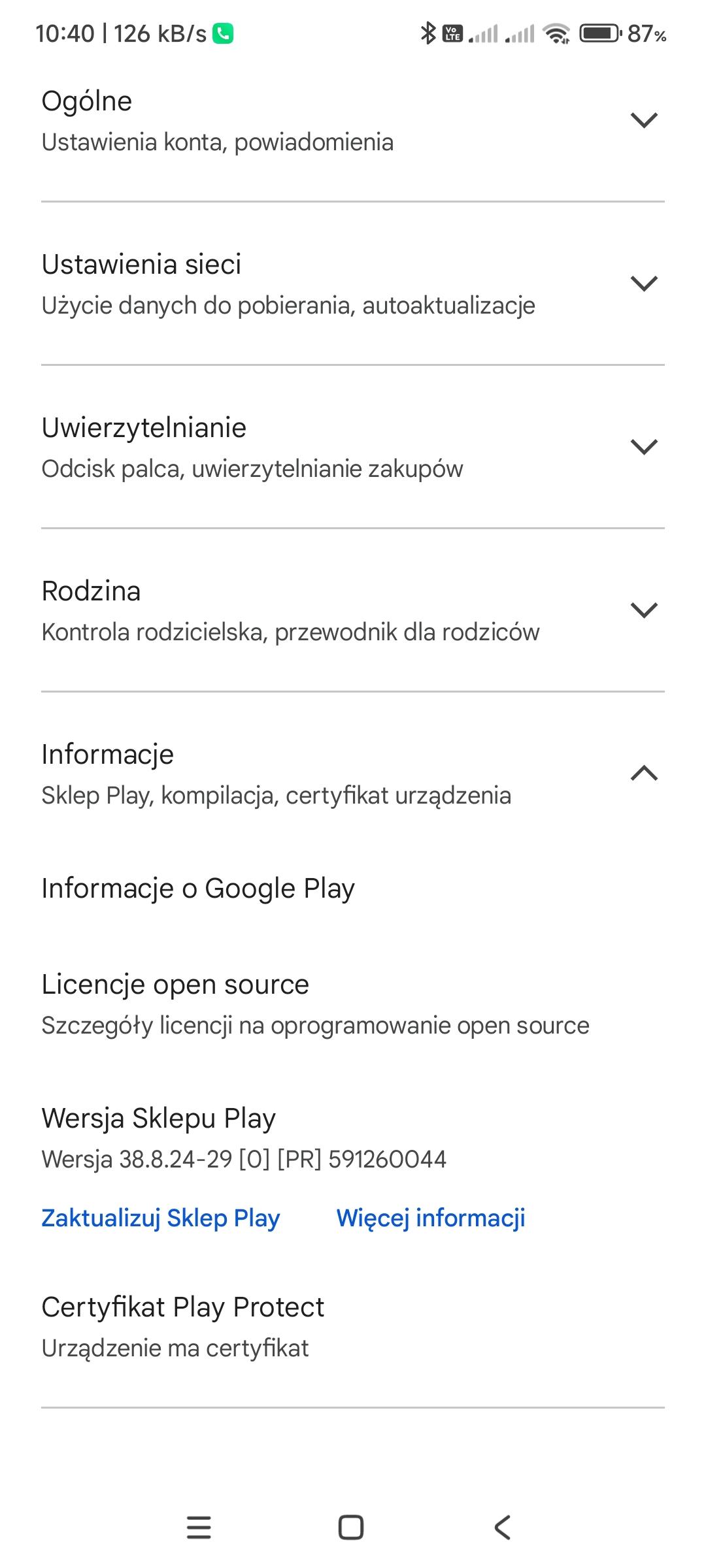This screenshot has height=1568, width=706.
Task: Open Informacje o Google Play
Action: click(198, 889)
